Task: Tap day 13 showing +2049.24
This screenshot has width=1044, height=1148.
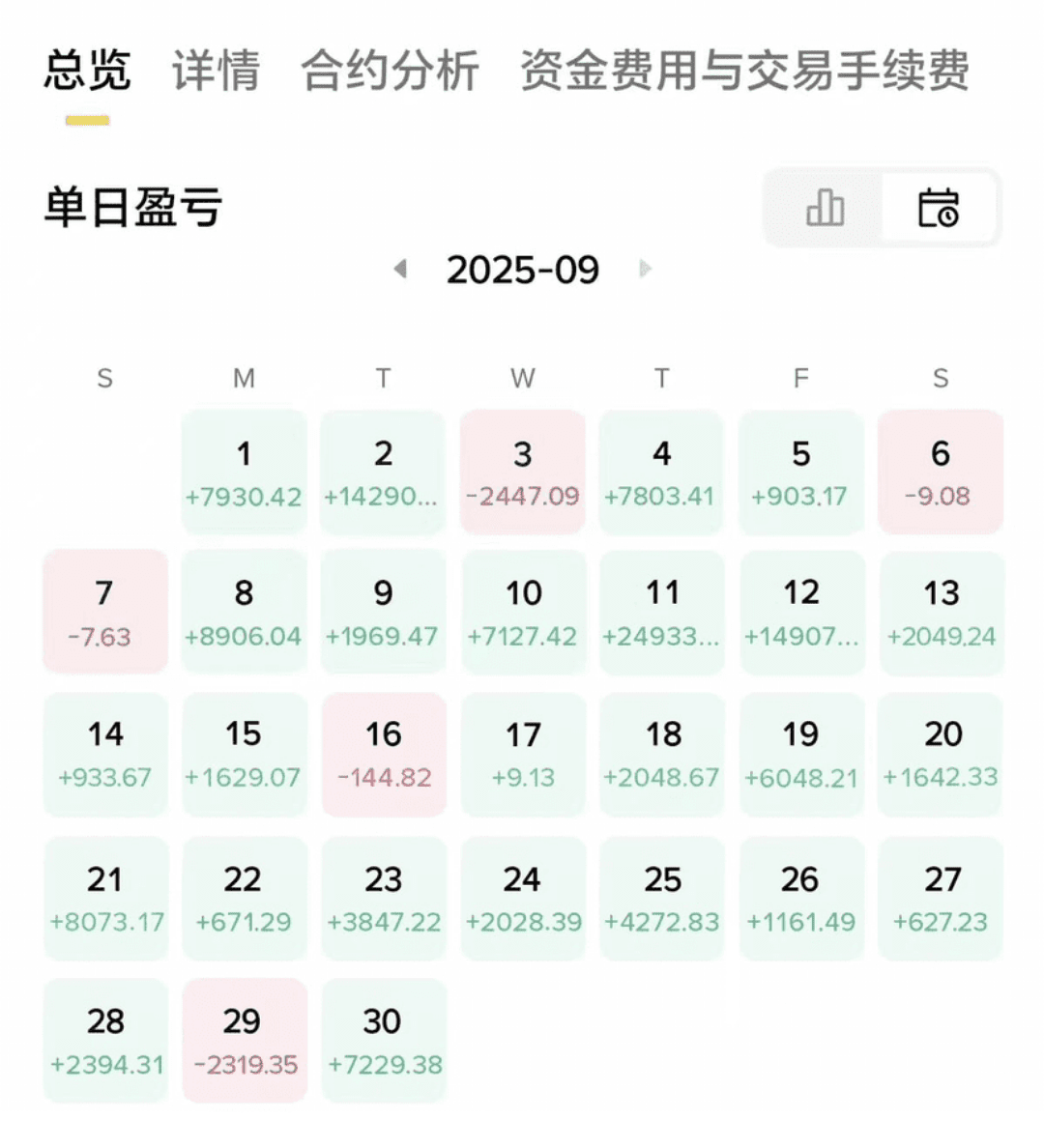Action: pos(941,611)
